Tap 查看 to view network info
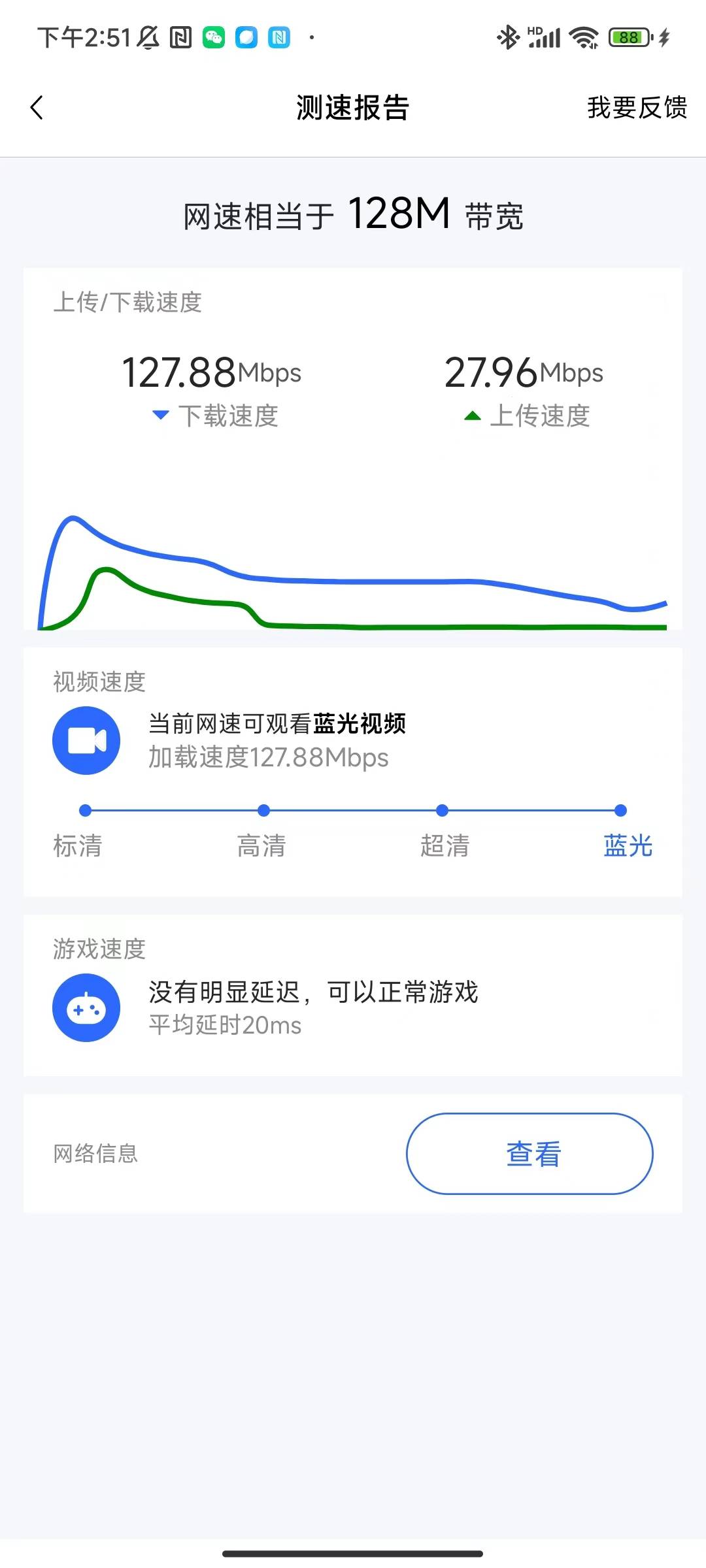The width and height of the screenshot is (706, 1568). (529, 1154)
